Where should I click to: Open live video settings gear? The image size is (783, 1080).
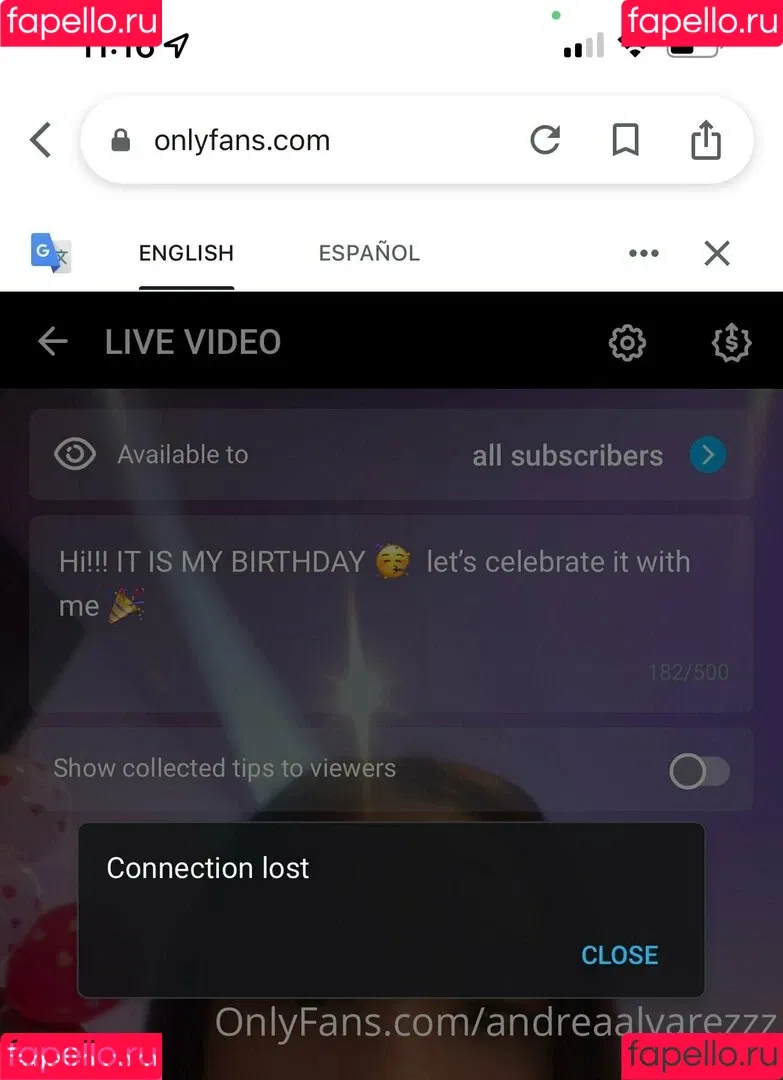(627, 343)
